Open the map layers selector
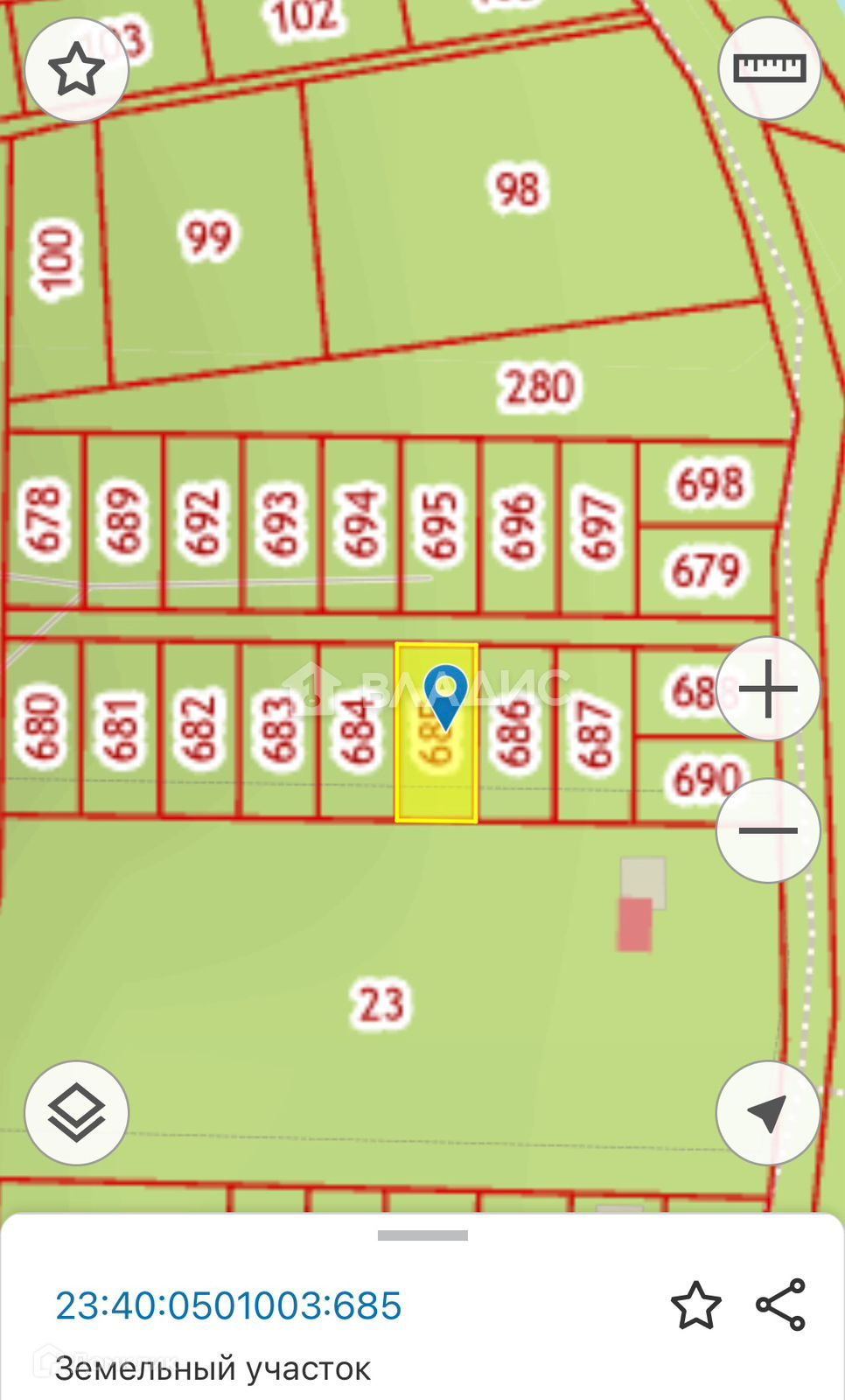The image size is (845, 1400). pyautogui.click(x=77, y=1113)
